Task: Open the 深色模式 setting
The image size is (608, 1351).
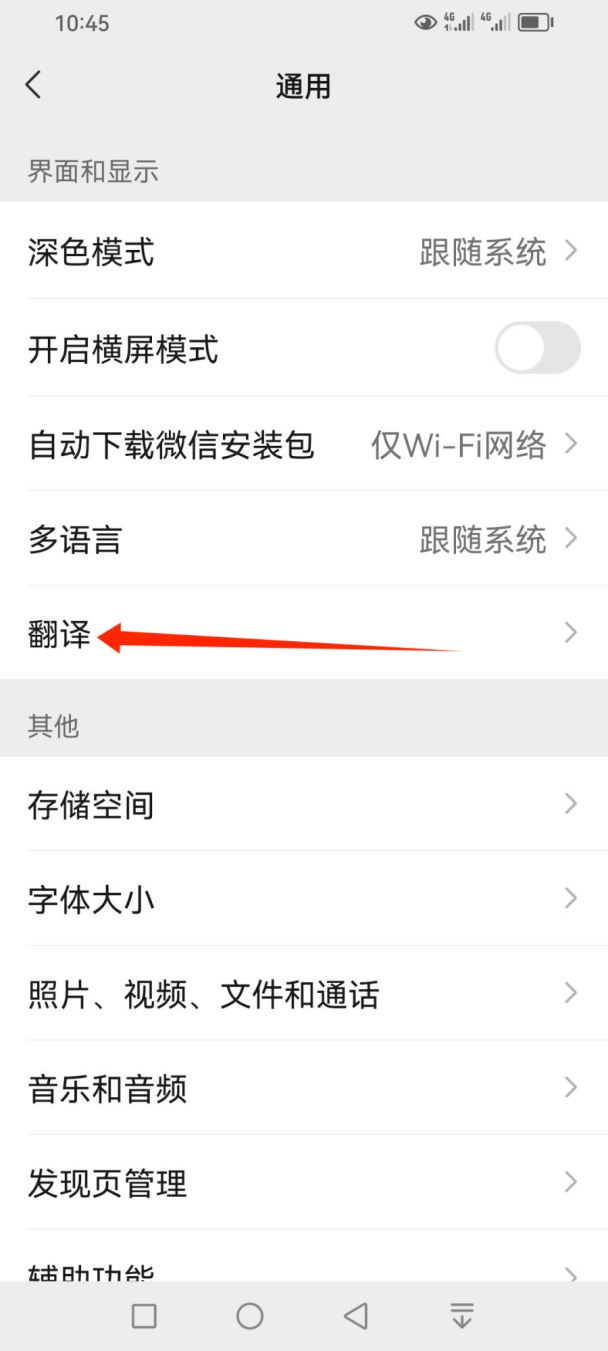Action: (304, 251)
